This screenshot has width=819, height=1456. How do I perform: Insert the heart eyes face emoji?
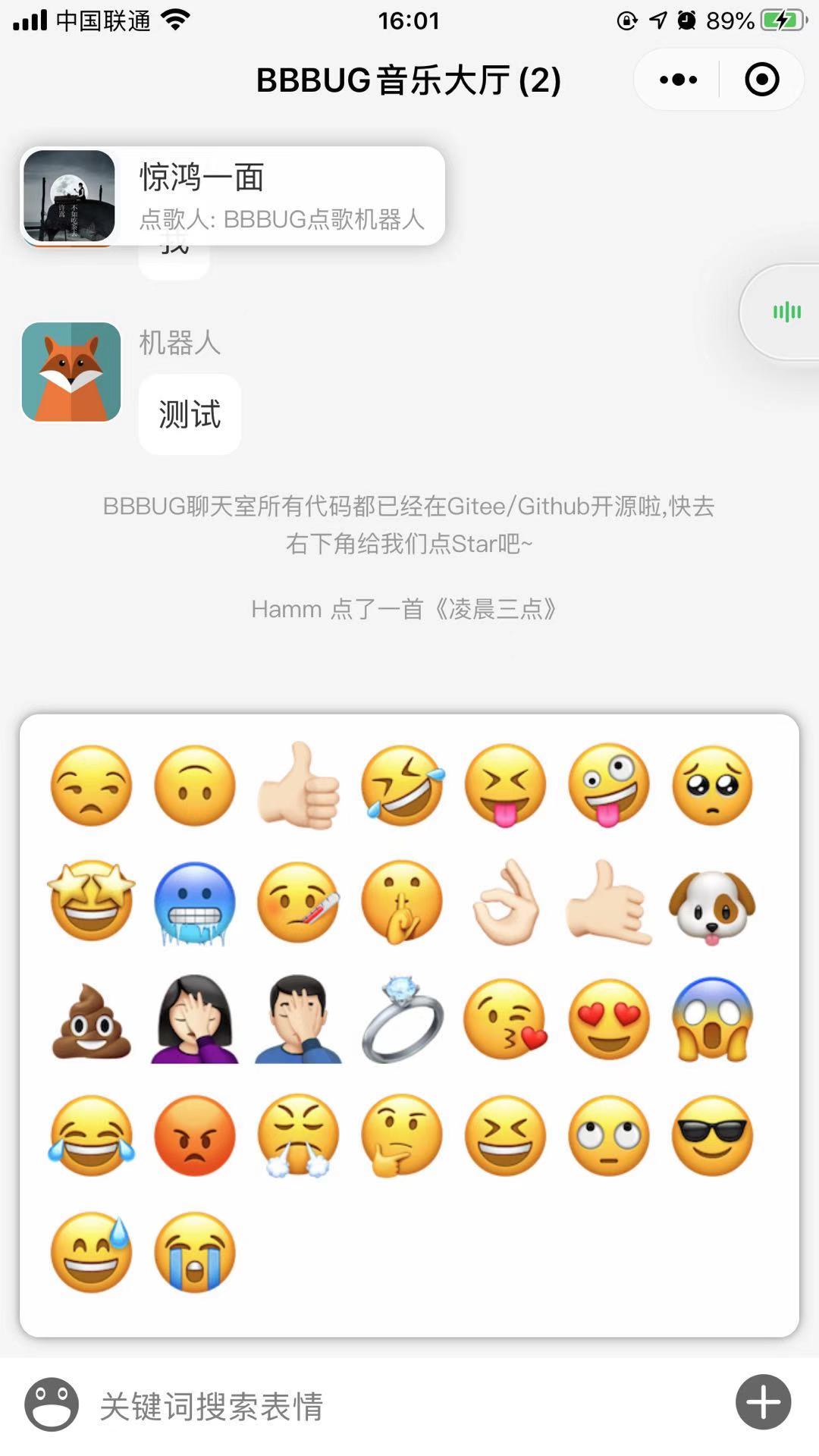click(609, 1020)
